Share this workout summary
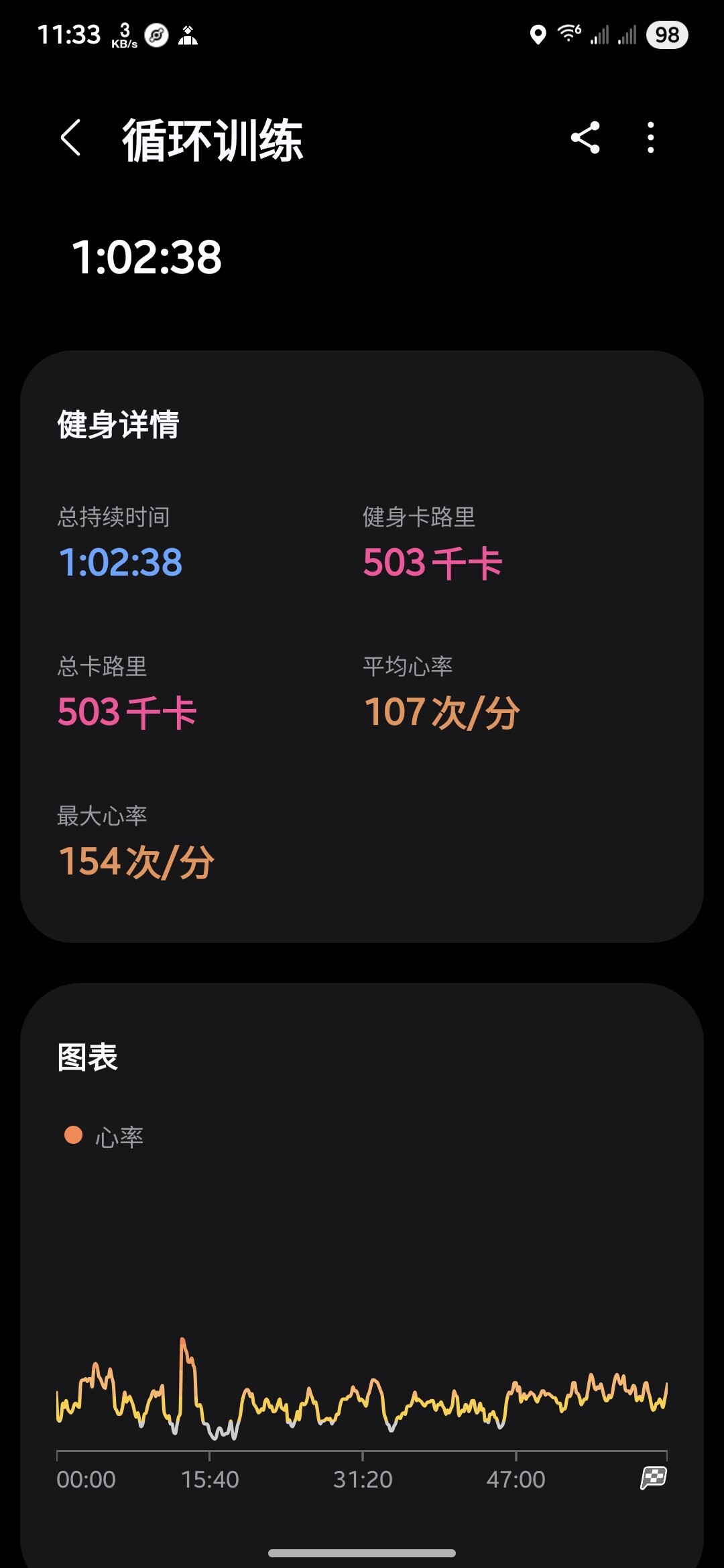 [585, 138]
